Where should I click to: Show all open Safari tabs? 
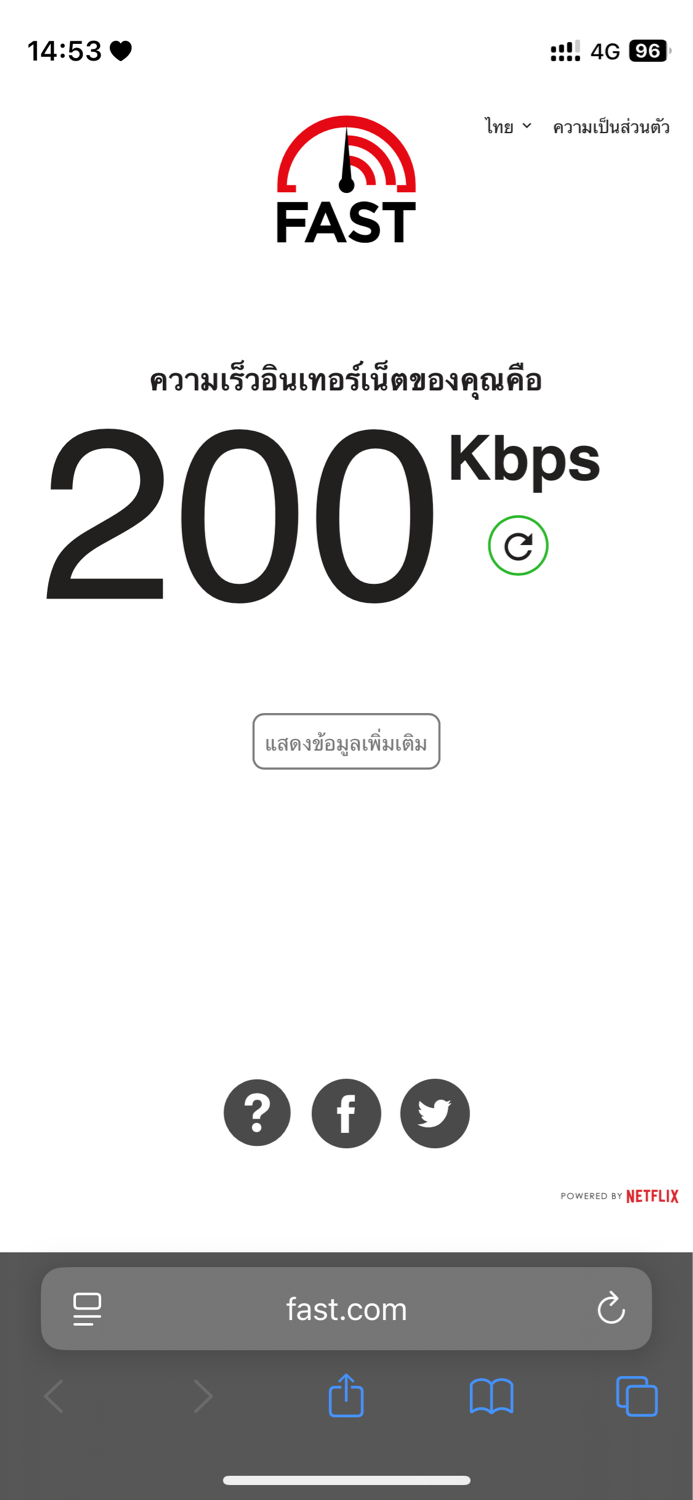point(636,1396)
